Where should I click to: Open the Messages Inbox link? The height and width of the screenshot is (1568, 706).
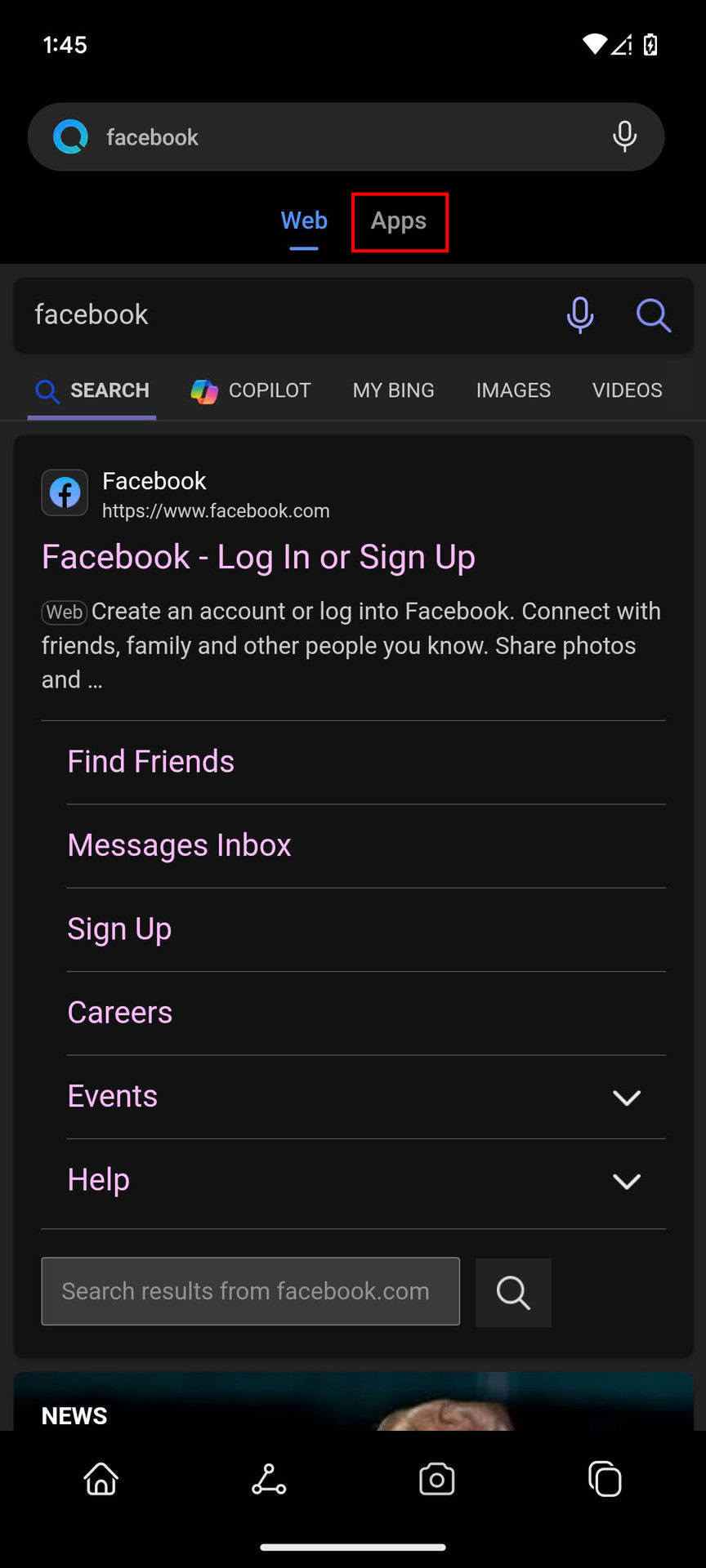click(180, 845)
